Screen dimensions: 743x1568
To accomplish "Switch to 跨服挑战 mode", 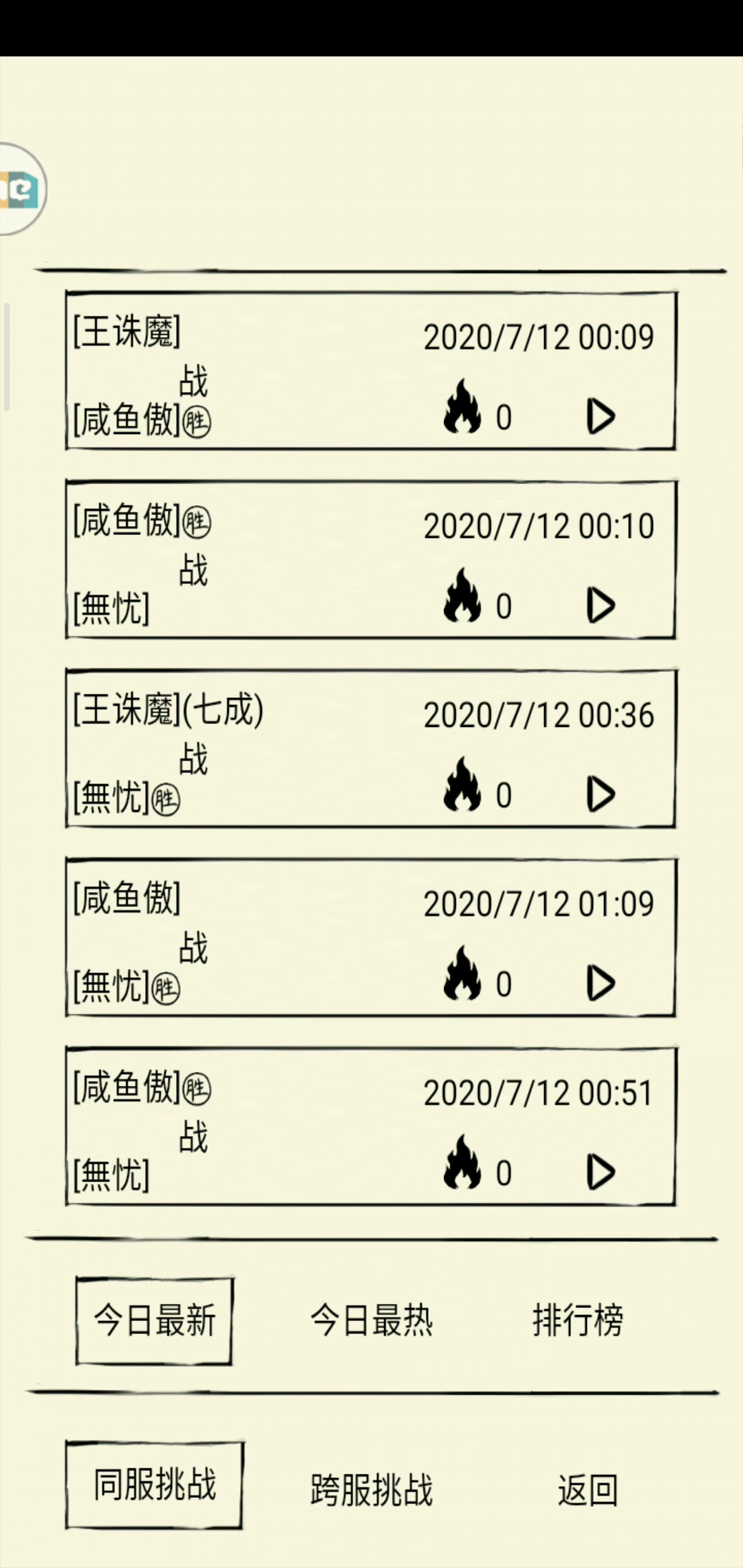I will (371, 1490).
